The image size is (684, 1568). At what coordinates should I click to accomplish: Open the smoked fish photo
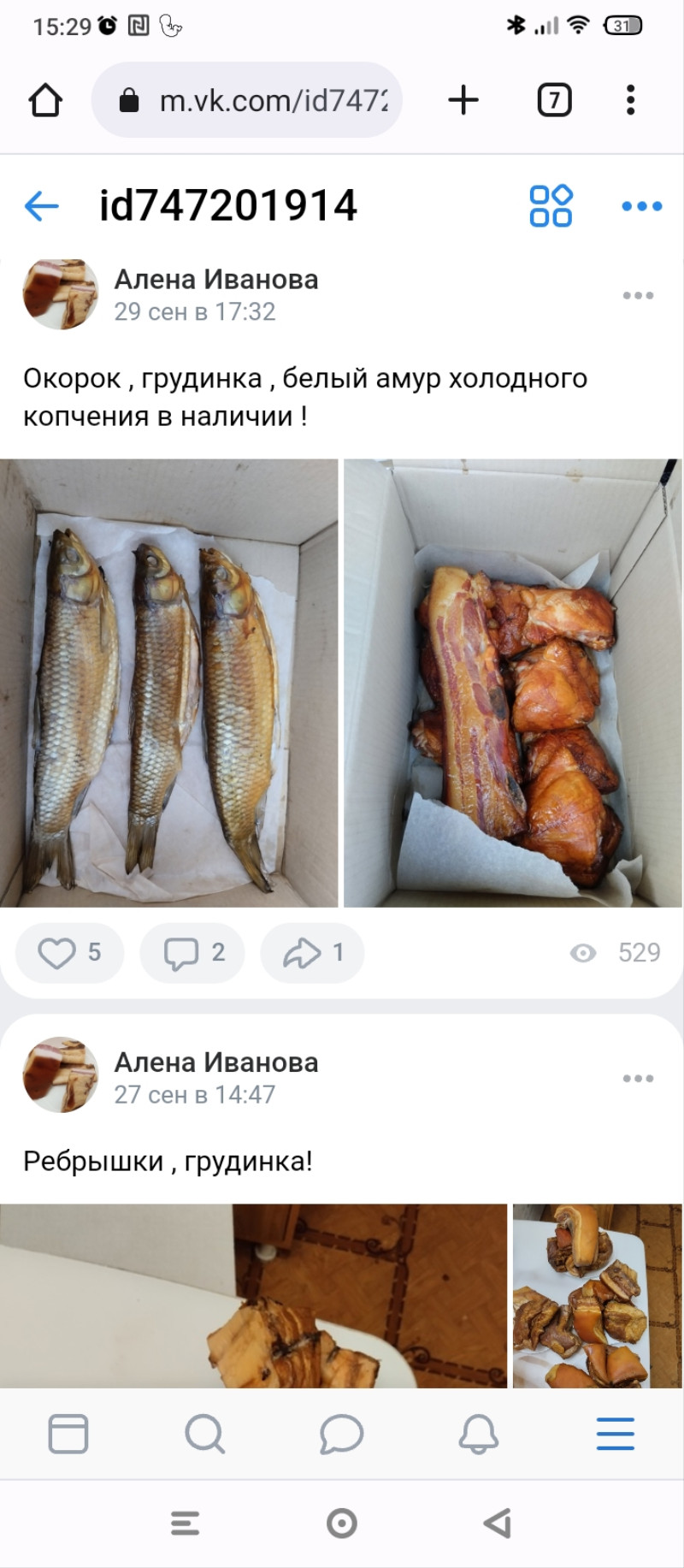point(169,683)
